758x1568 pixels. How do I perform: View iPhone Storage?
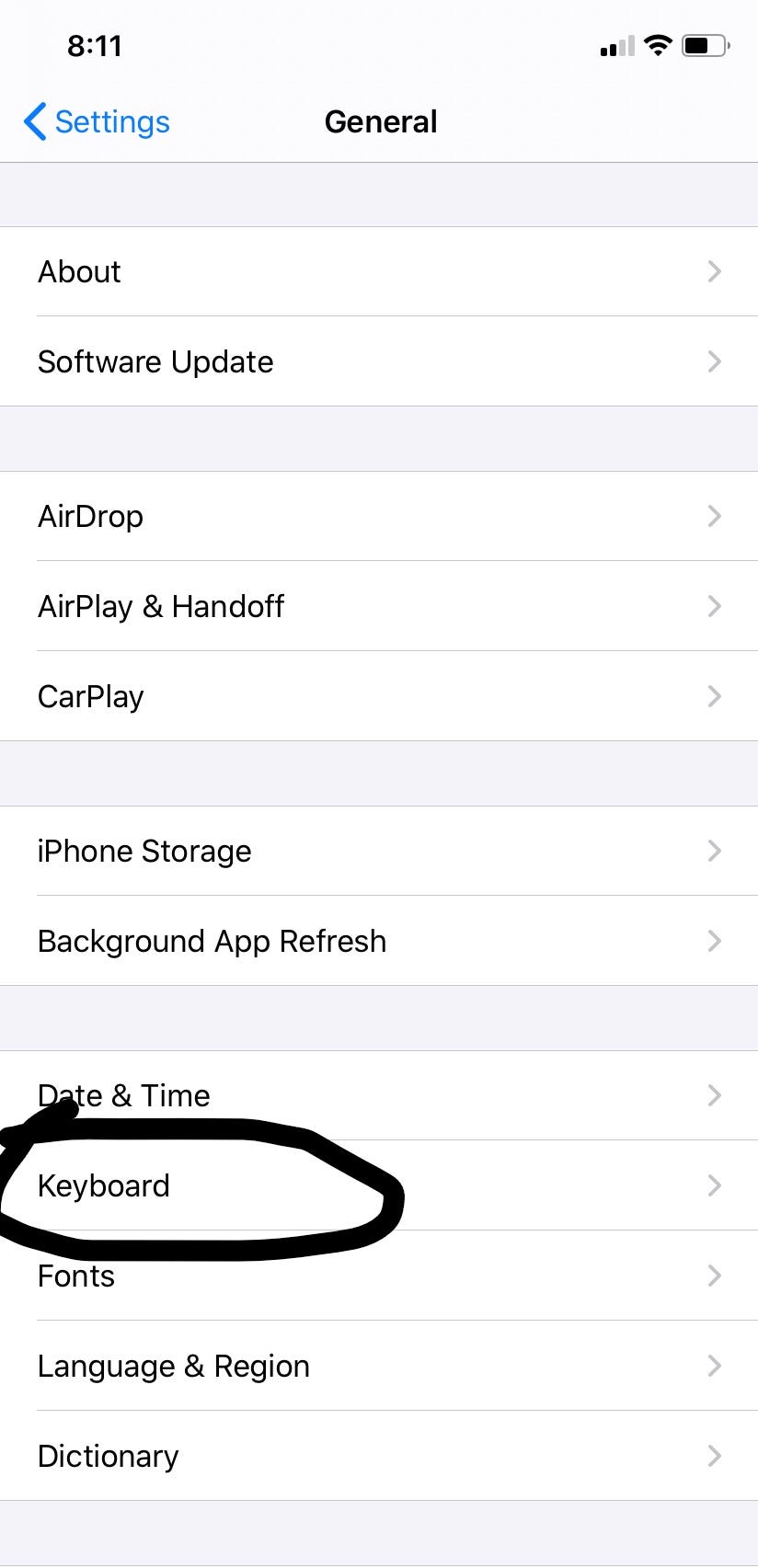[379, 851]
